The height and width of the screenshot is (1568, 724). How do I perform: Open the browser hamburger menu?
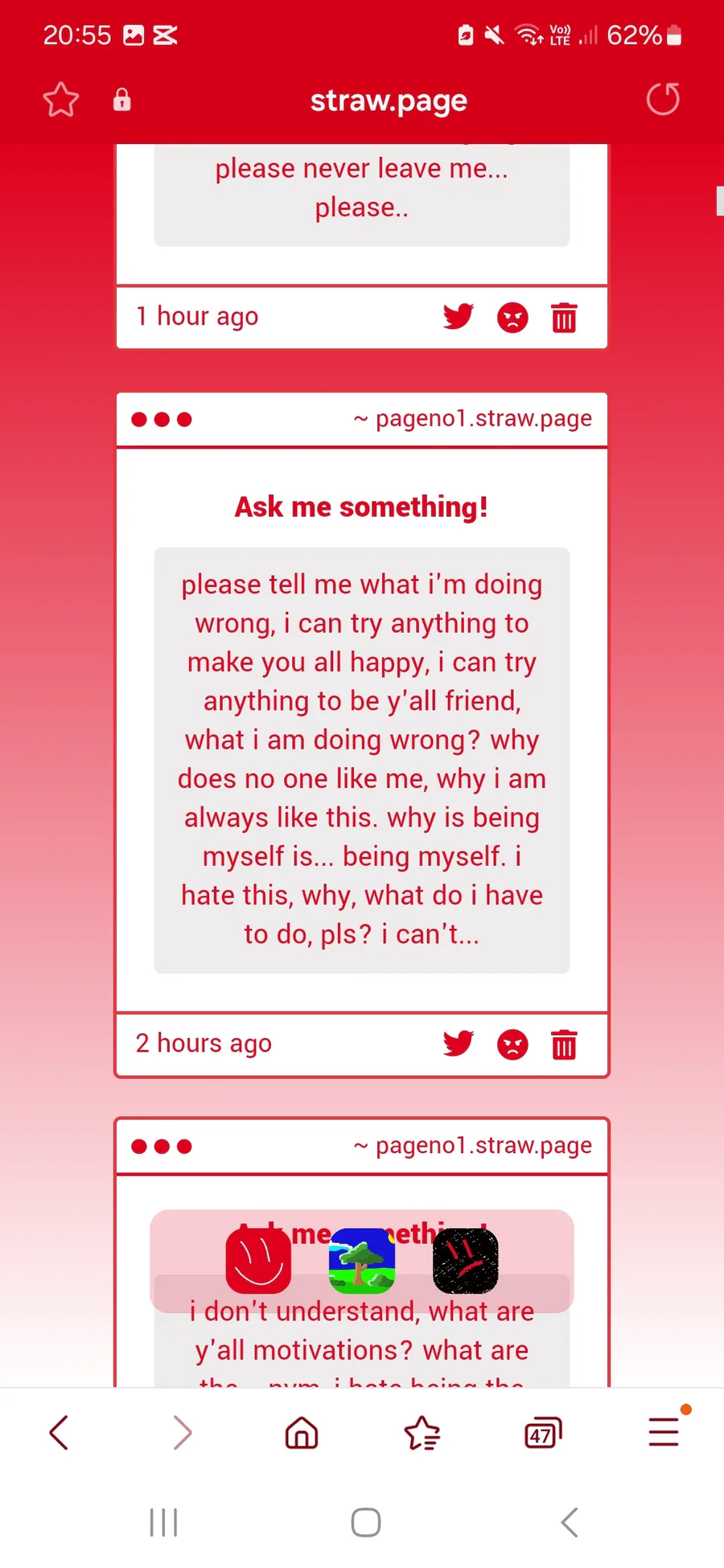tap(664, 1431)
